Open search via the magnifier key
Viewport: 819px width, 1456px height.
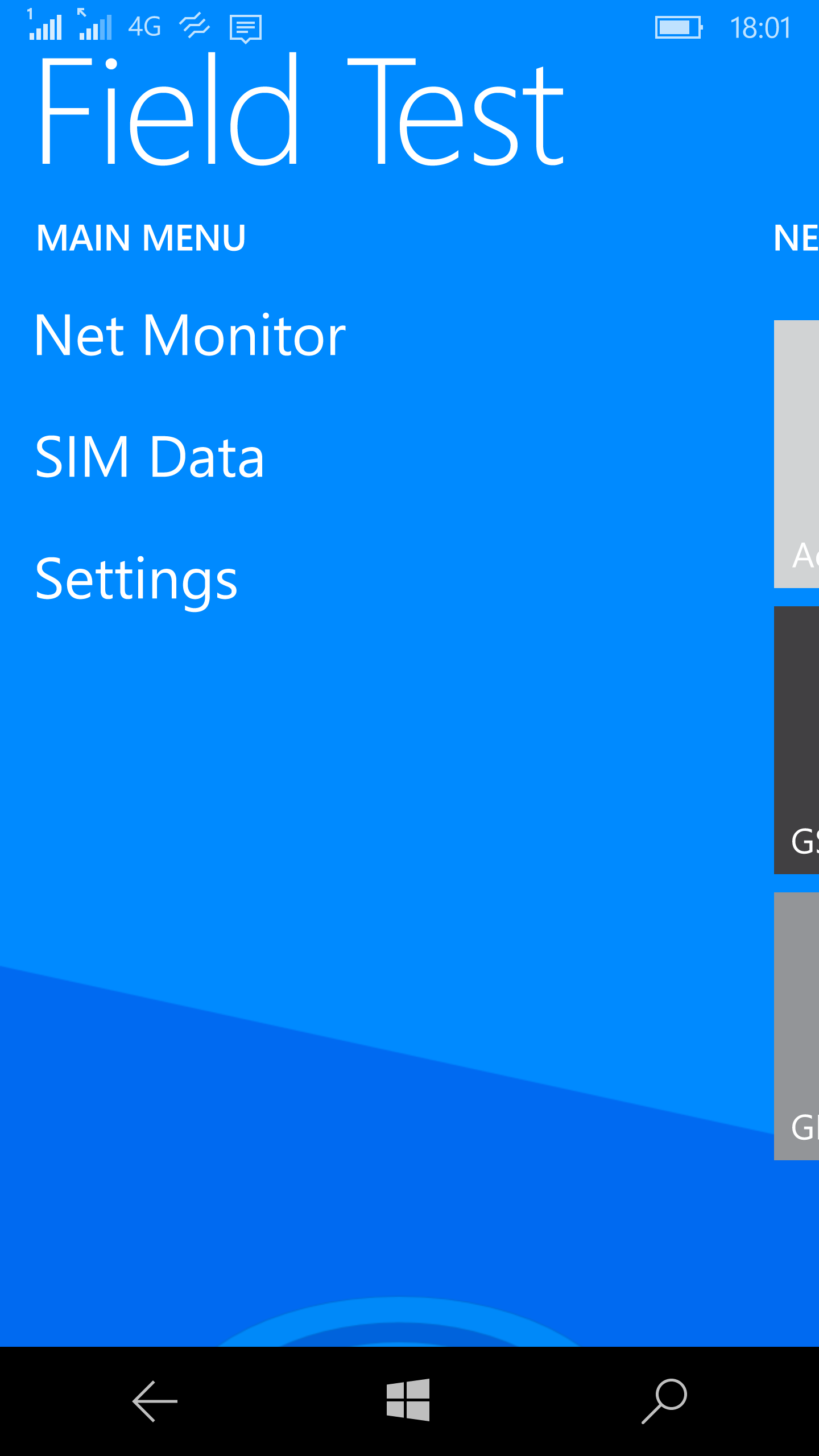[x=664, y=1400]
